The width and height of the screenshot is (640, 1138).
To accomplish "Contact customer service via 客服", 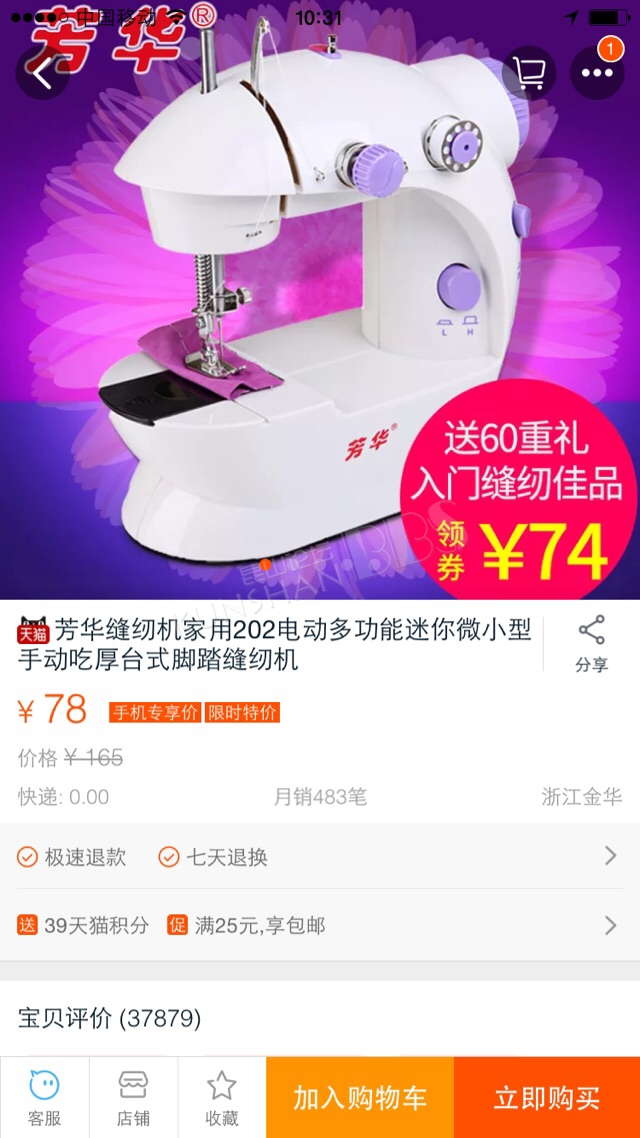I will [44, 1097].
